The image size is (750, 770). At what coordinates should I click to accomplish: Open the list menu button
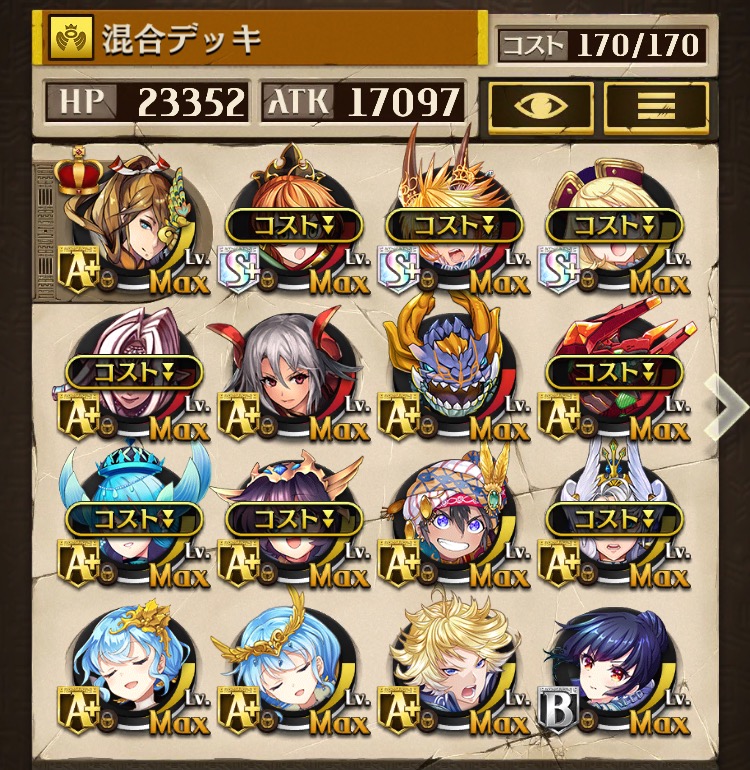[x=656, y=104]
